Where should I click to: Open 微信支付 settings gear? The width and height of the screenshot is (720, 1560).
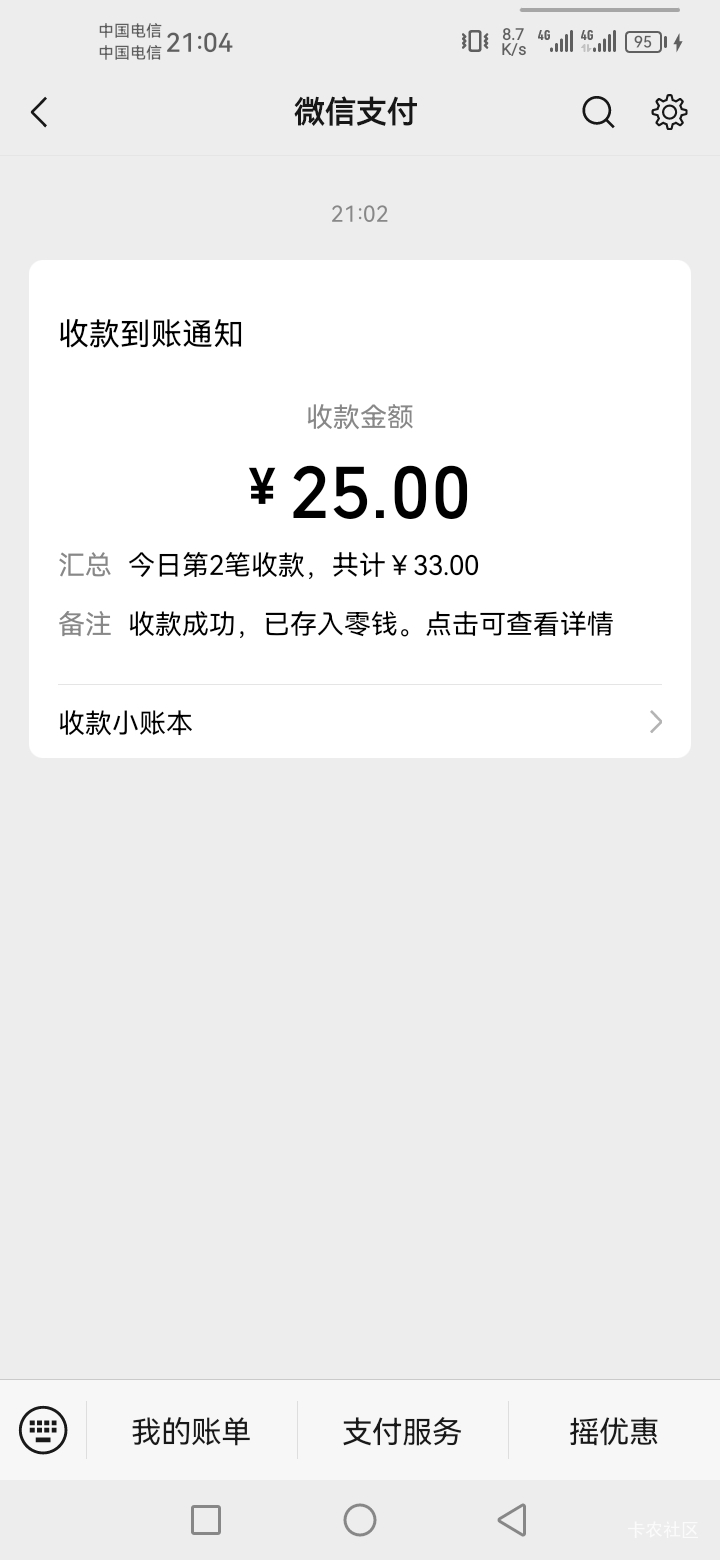click(x=669, y=112)
